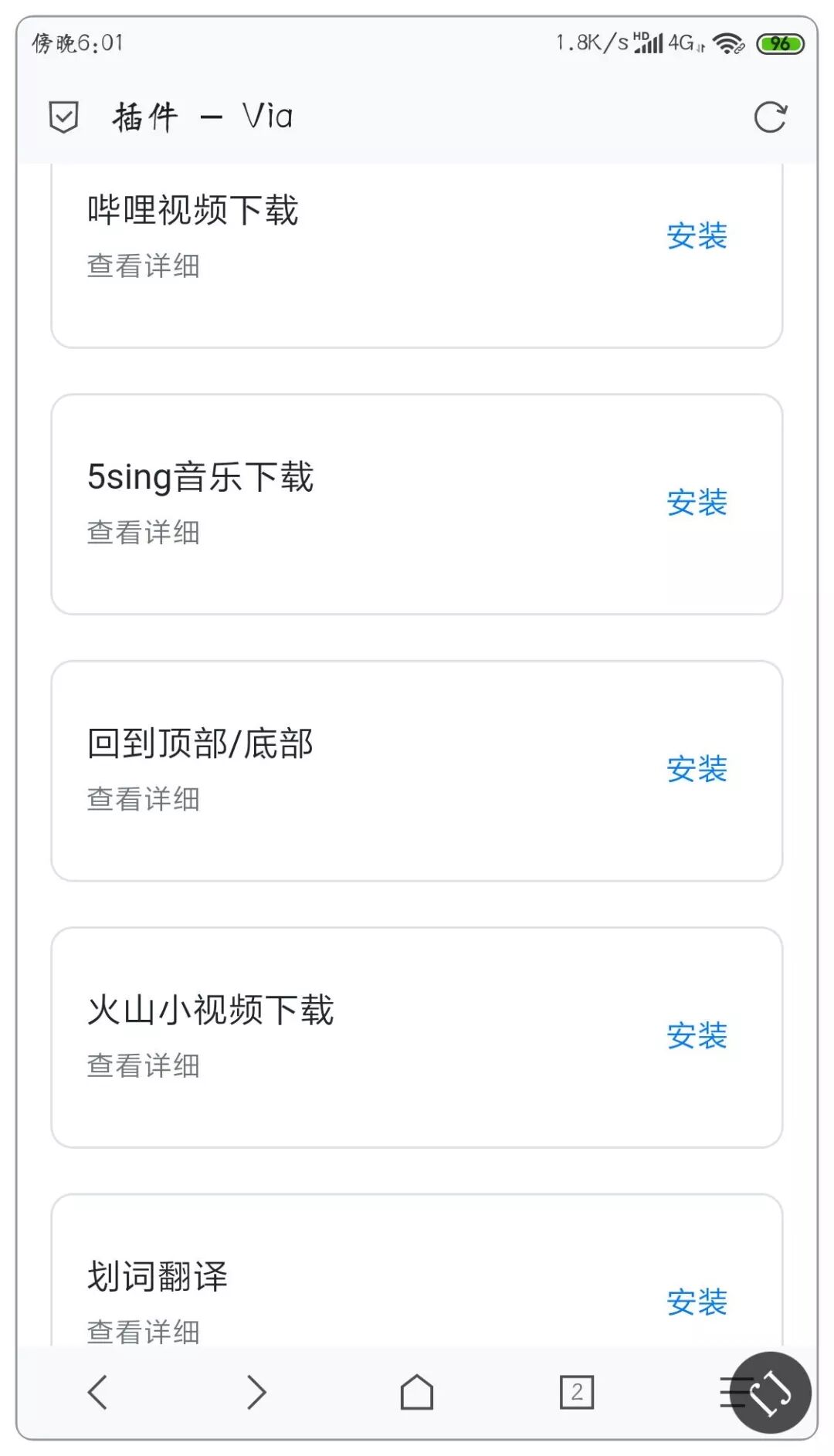Go forward to the next page
This screenshot has width=834, height=1456.
pyautogui.click(x=256, y=1392)
